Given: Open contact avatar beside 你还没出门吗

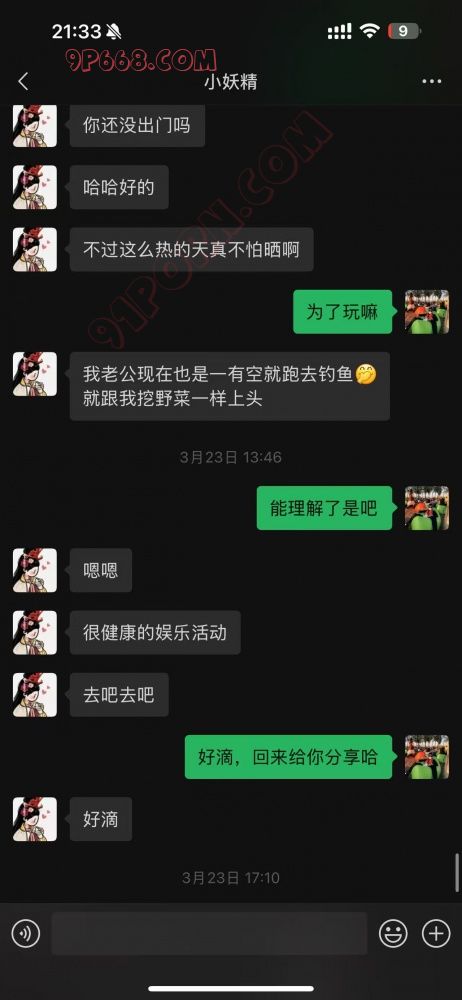Looking at the screenshot, I should tap(35, 125).
